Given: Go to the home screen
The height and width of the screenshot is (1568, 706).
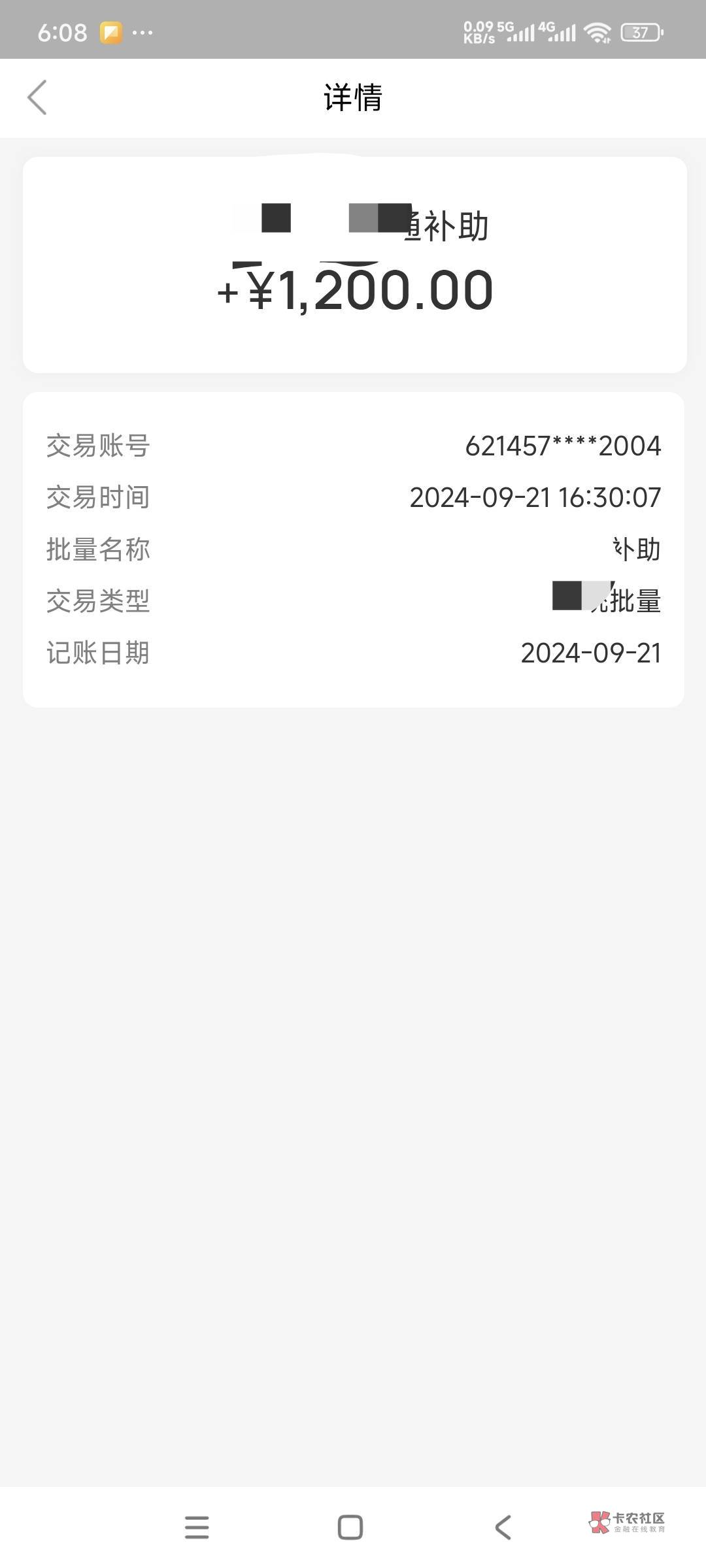Looking at the screenshot, I should tap(350, 1527).
